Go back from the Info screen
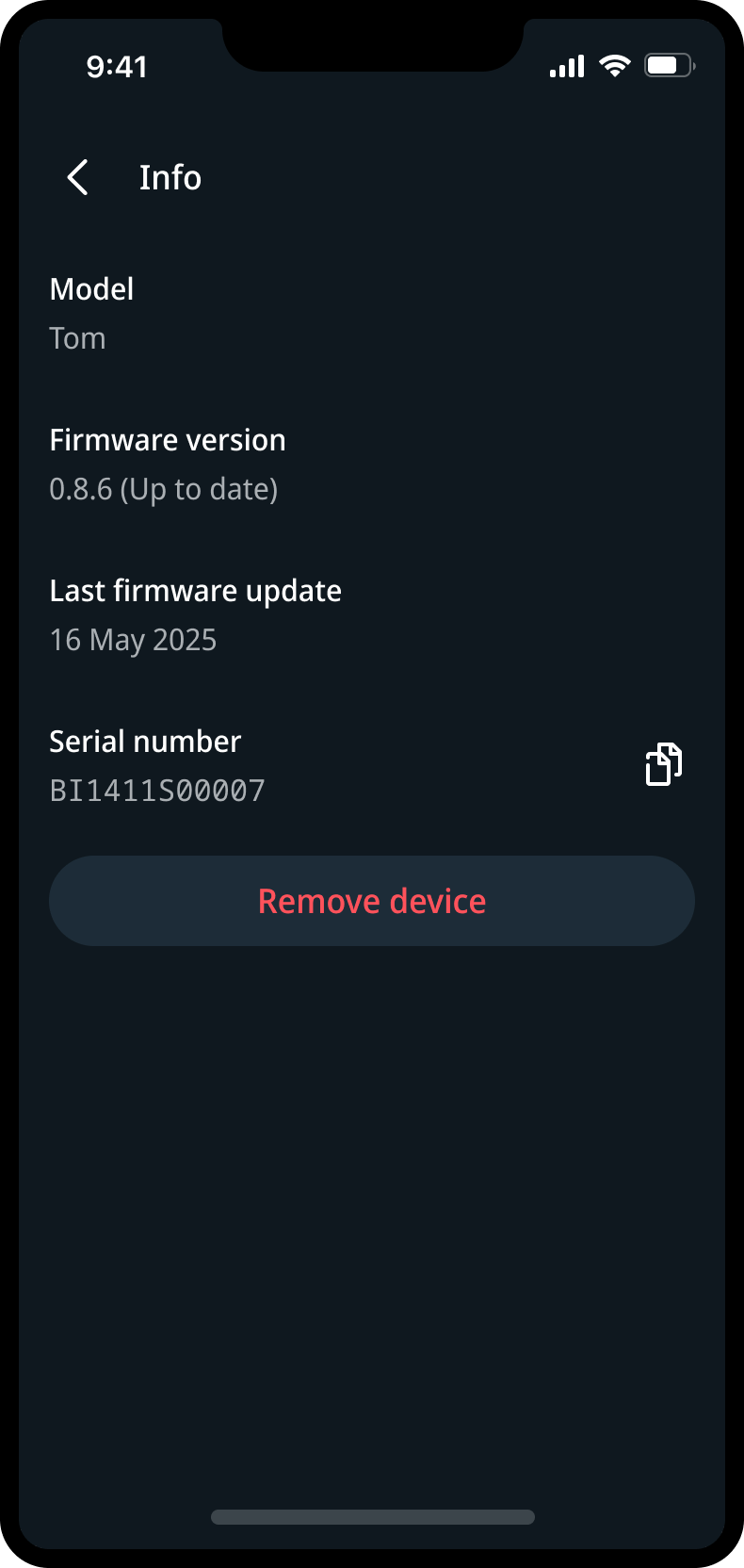Viewport: 744px width, 1568px height. click(78, 177)
